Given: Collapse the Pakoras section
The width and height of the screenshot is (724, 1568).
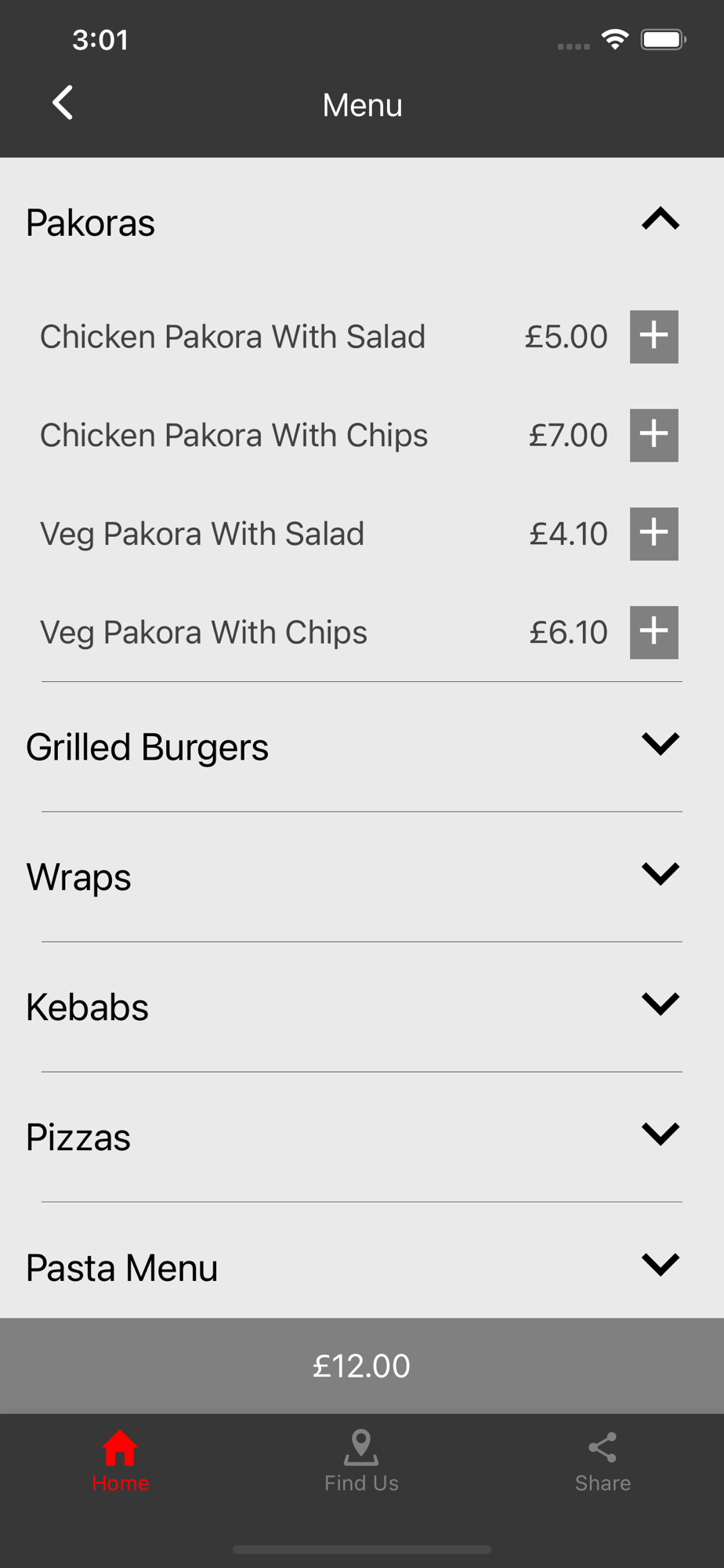Looking at the screenshot, I should [x=661, y=219].
